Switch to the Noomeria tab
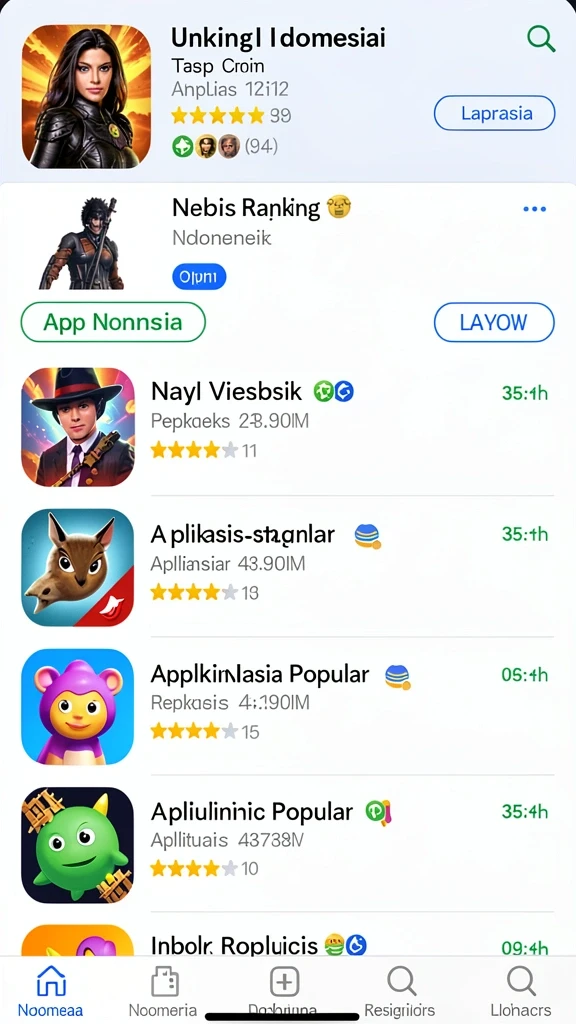Viewport: 576px width, 1024px height. coord(163,991)
